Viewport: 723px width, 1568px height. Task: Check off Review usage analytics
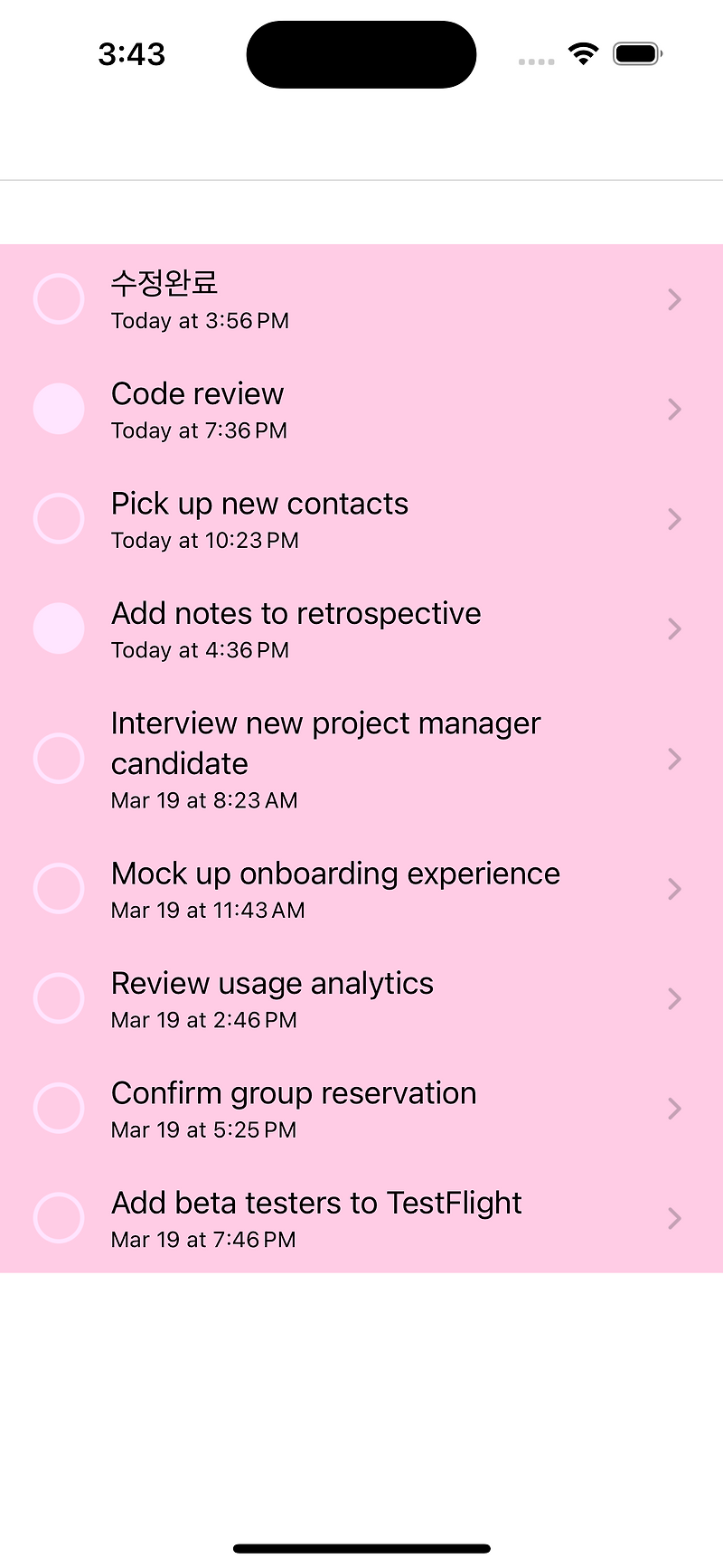59,998
